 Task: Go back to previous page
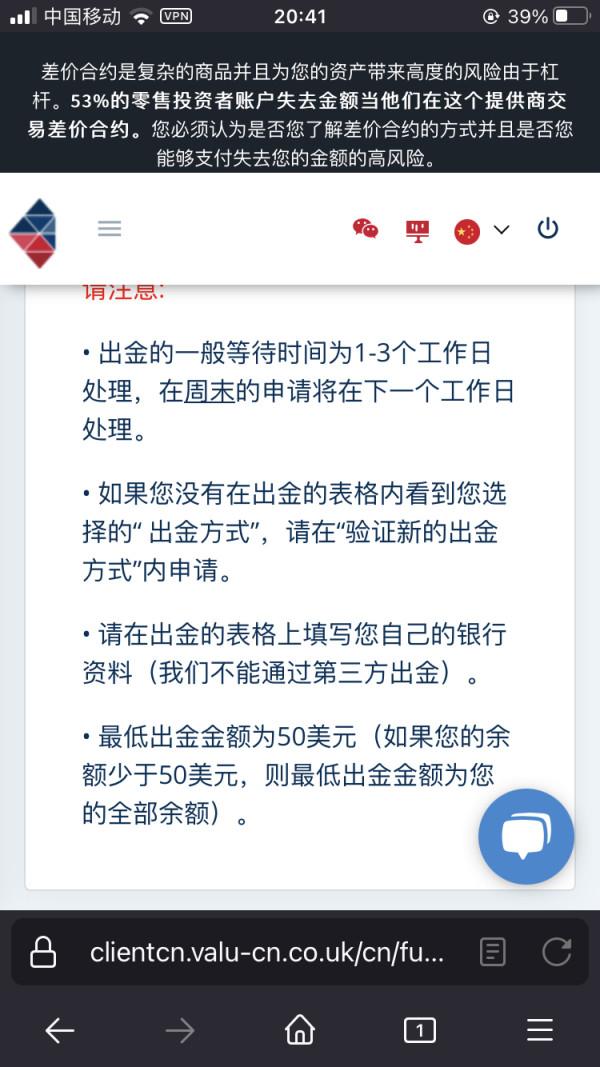coord(59,1031)
